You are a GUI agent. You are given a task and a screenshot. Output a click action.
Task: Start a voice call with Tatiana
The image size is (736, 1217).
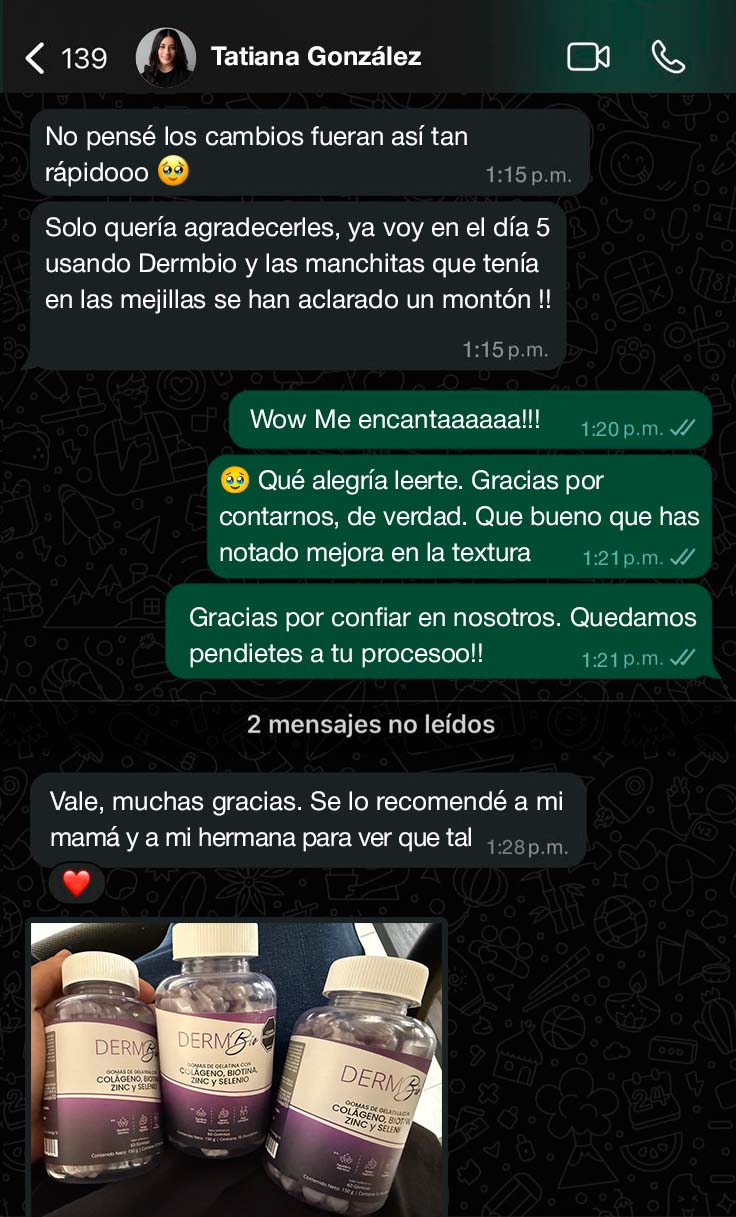click(x=668, y=57)
